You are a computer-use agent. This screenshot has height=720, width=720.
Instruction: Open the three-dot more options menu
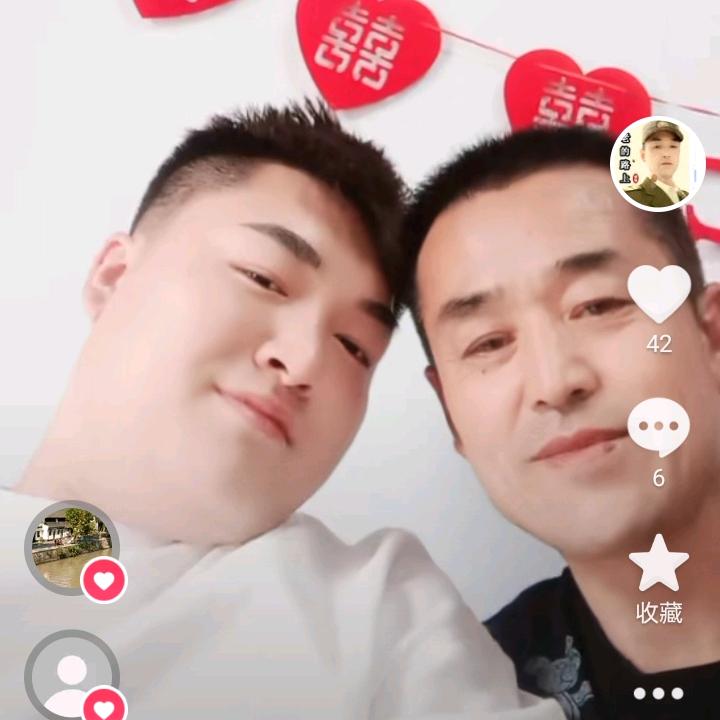coord(659,693)
